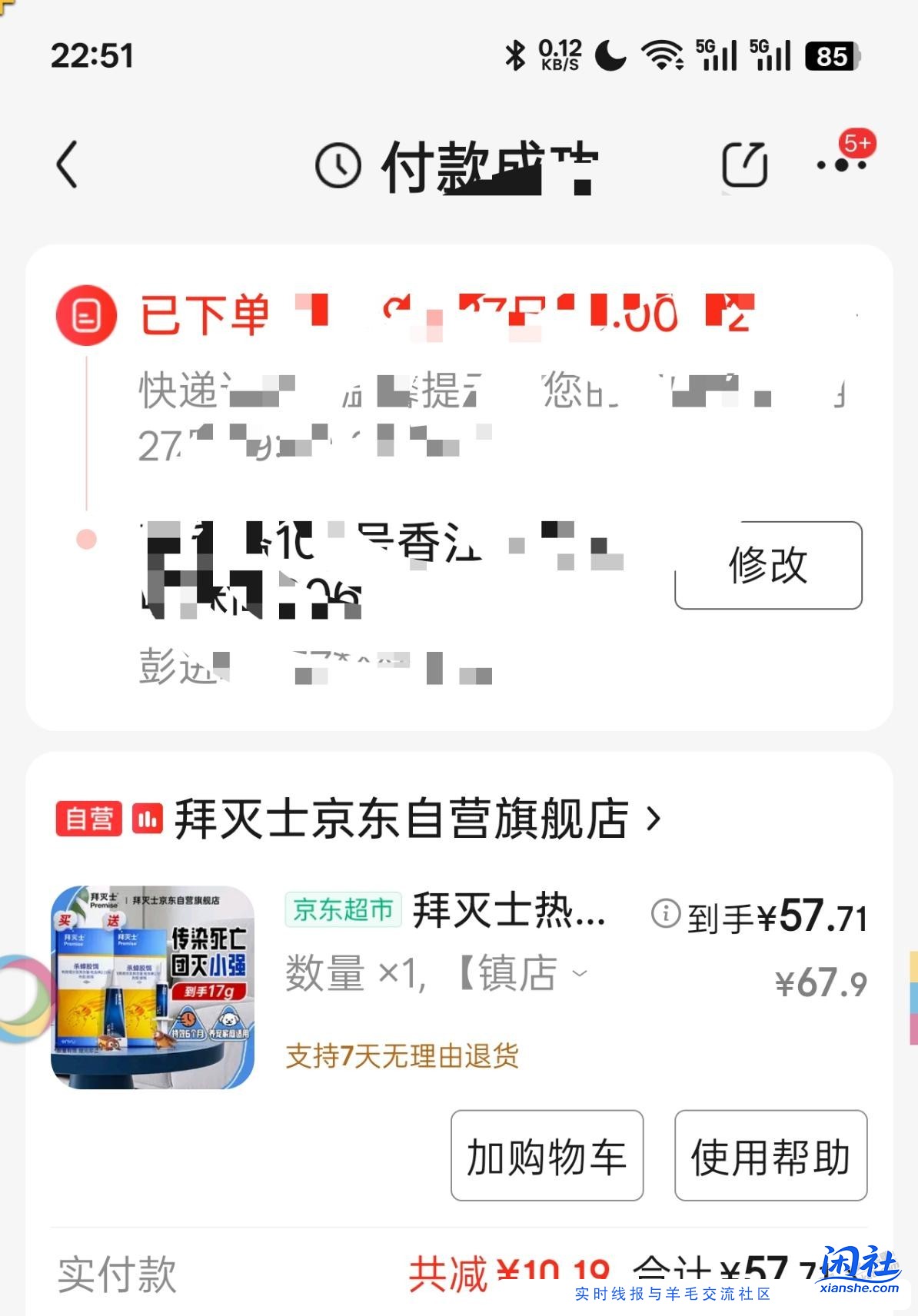Tap the back arrow at top left
Image resolution: width=918 pixels, height=1316 pixels.
tap(68, 165)
